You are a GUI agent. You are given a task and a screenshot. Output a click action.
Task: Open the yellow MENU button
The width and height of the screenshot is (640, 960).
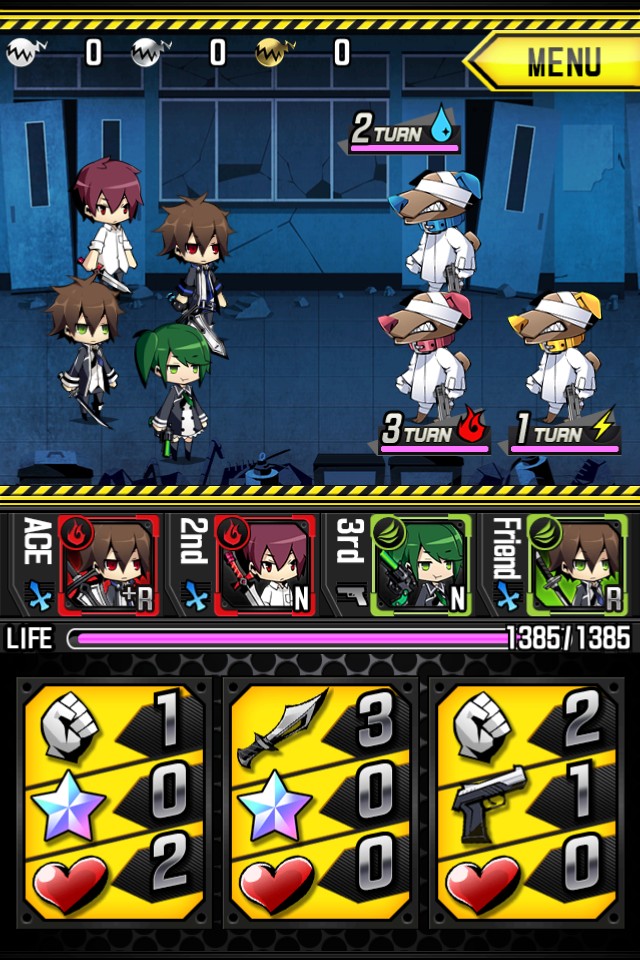554,61
